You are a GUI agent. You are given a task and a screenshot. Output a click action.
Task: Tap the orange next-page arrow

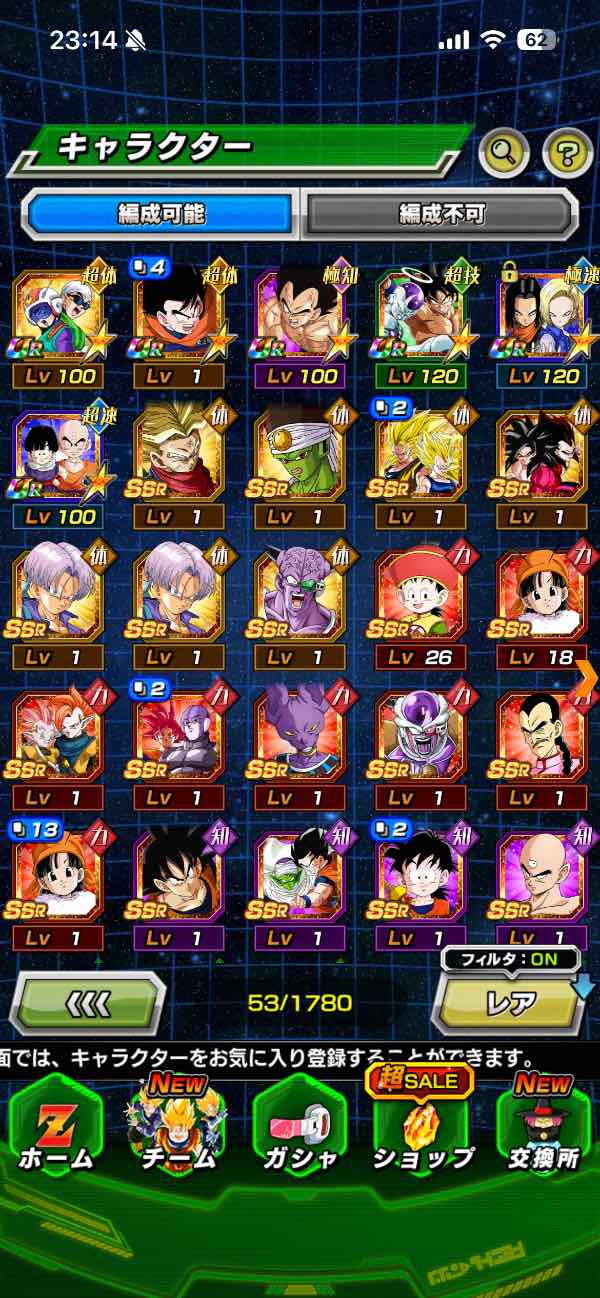coord(586,678)
